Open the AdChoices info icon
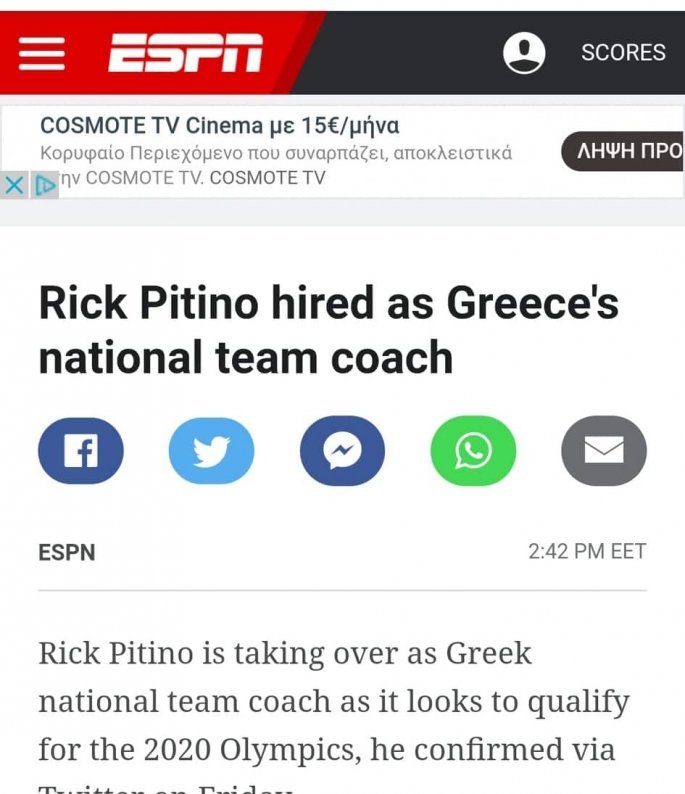The width and height of the screenshot is (685, 794). click(44, 185)
